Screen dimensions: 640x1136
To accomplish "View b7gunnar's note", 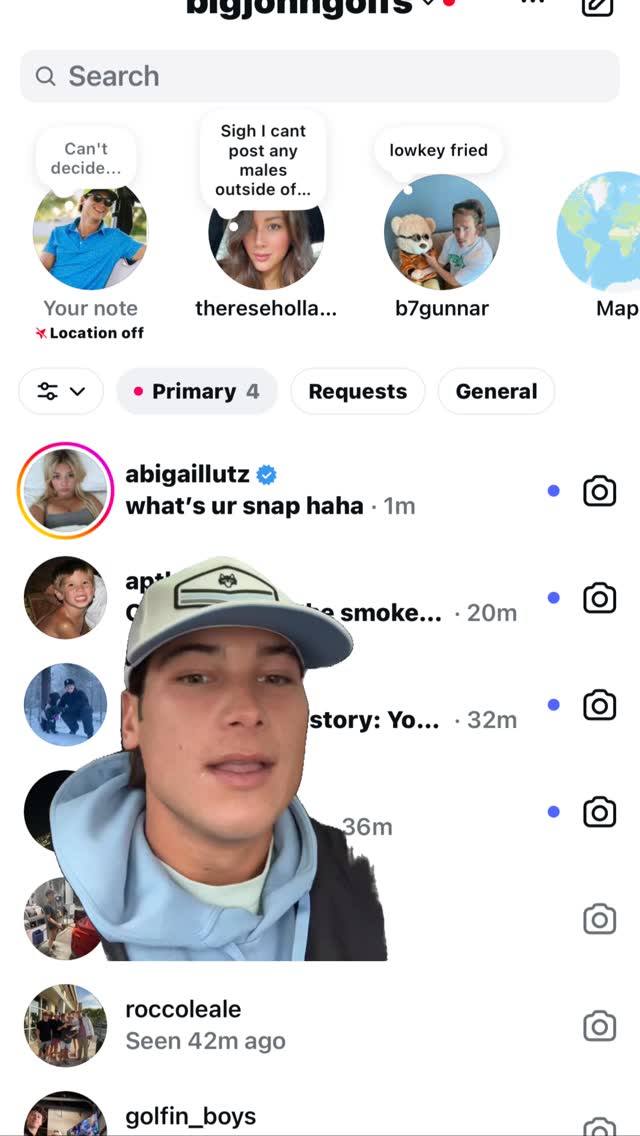I will pyautogui.click(x=441, y=234).
